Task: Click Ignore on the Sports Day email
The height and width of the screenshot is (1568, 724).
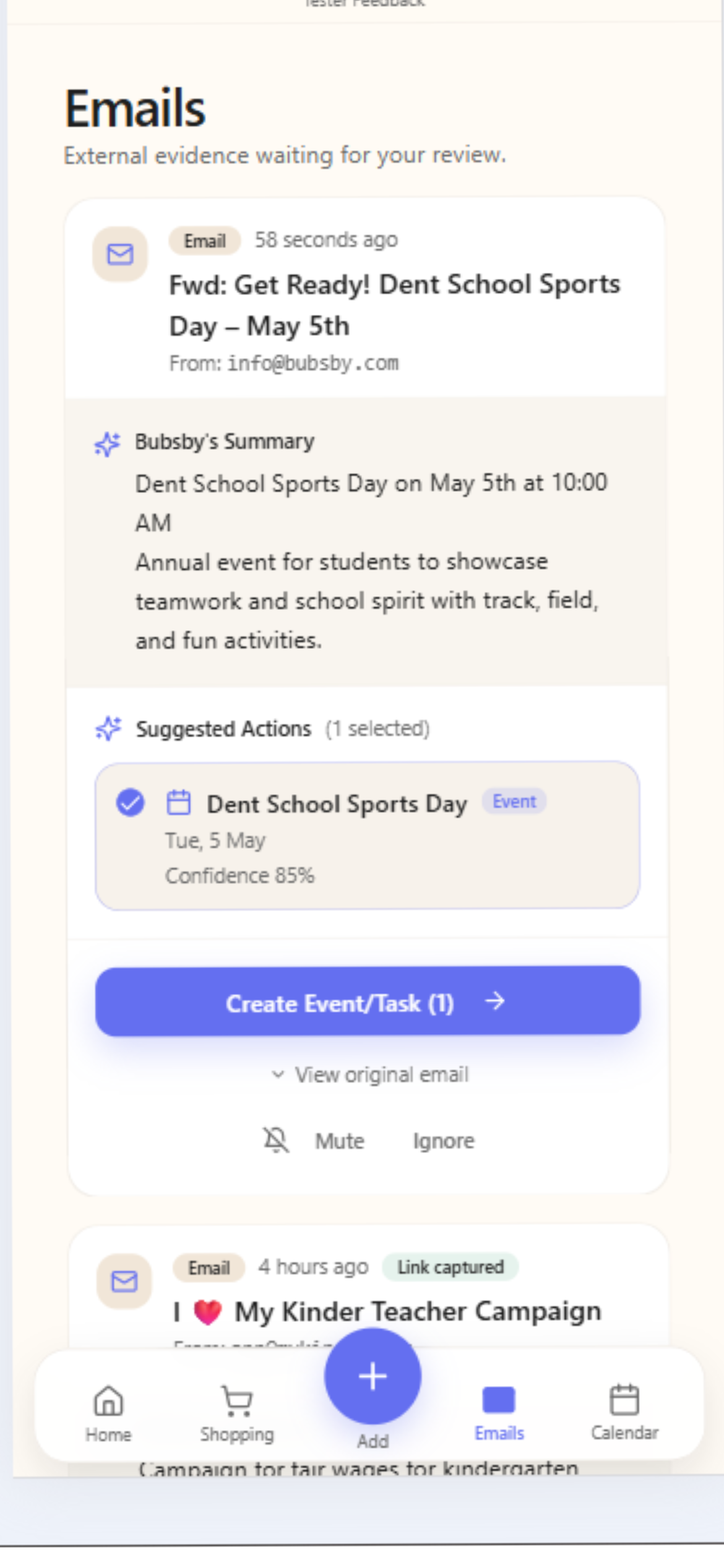Action: coord(443,1140)
